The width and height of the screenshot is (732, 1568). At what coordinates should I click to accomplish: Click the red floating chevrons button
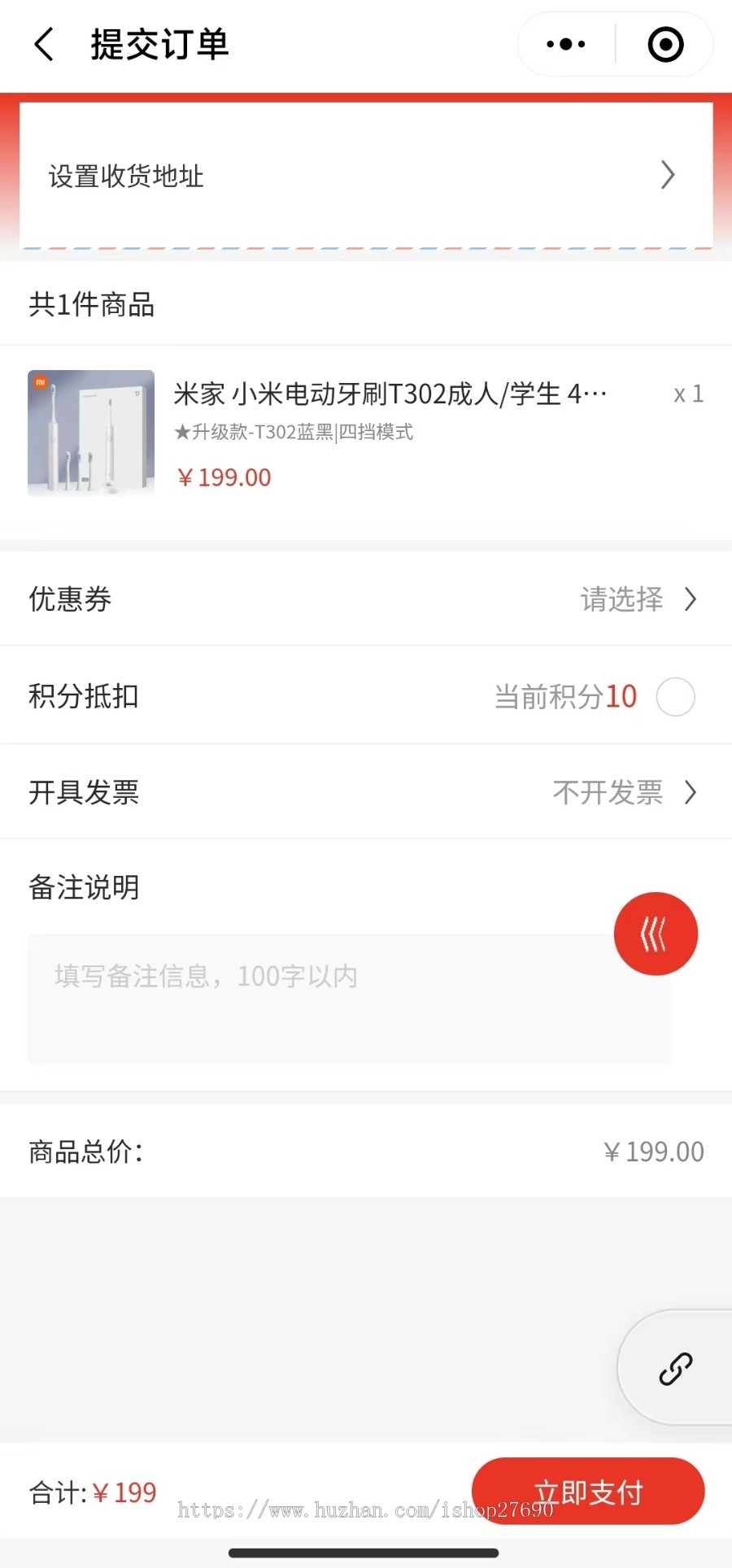pos(656,934)
